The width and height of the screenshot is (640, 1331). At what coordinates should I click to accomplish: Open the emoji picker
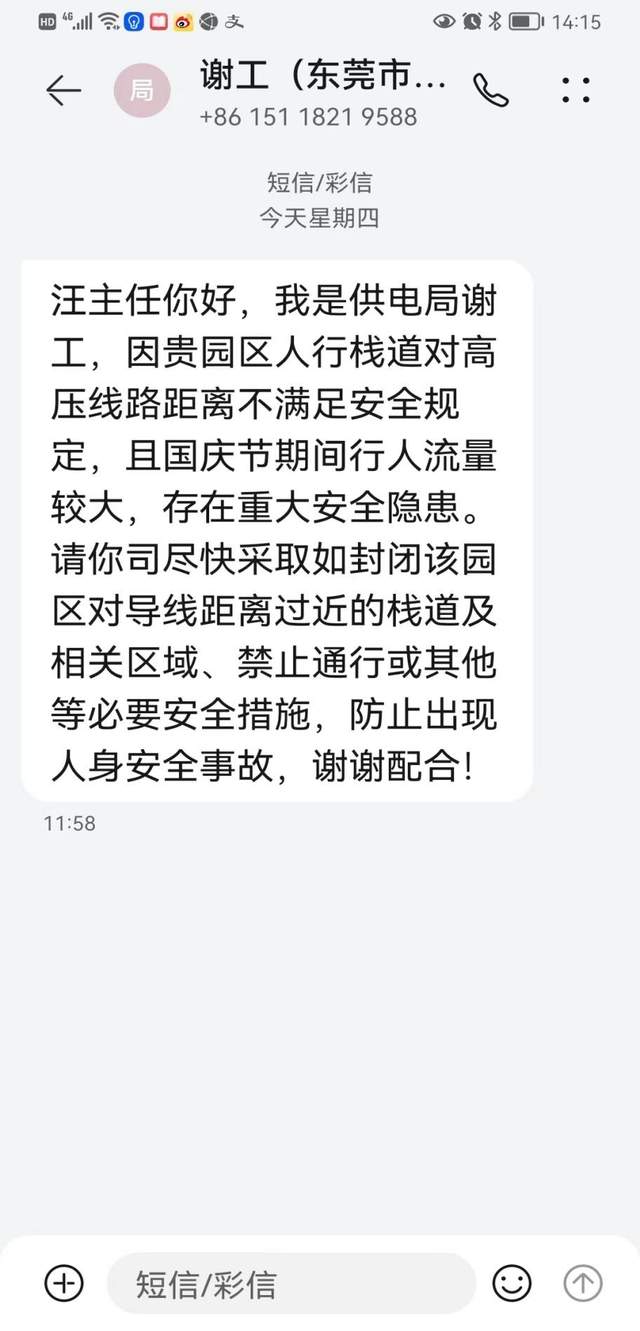512,1282
